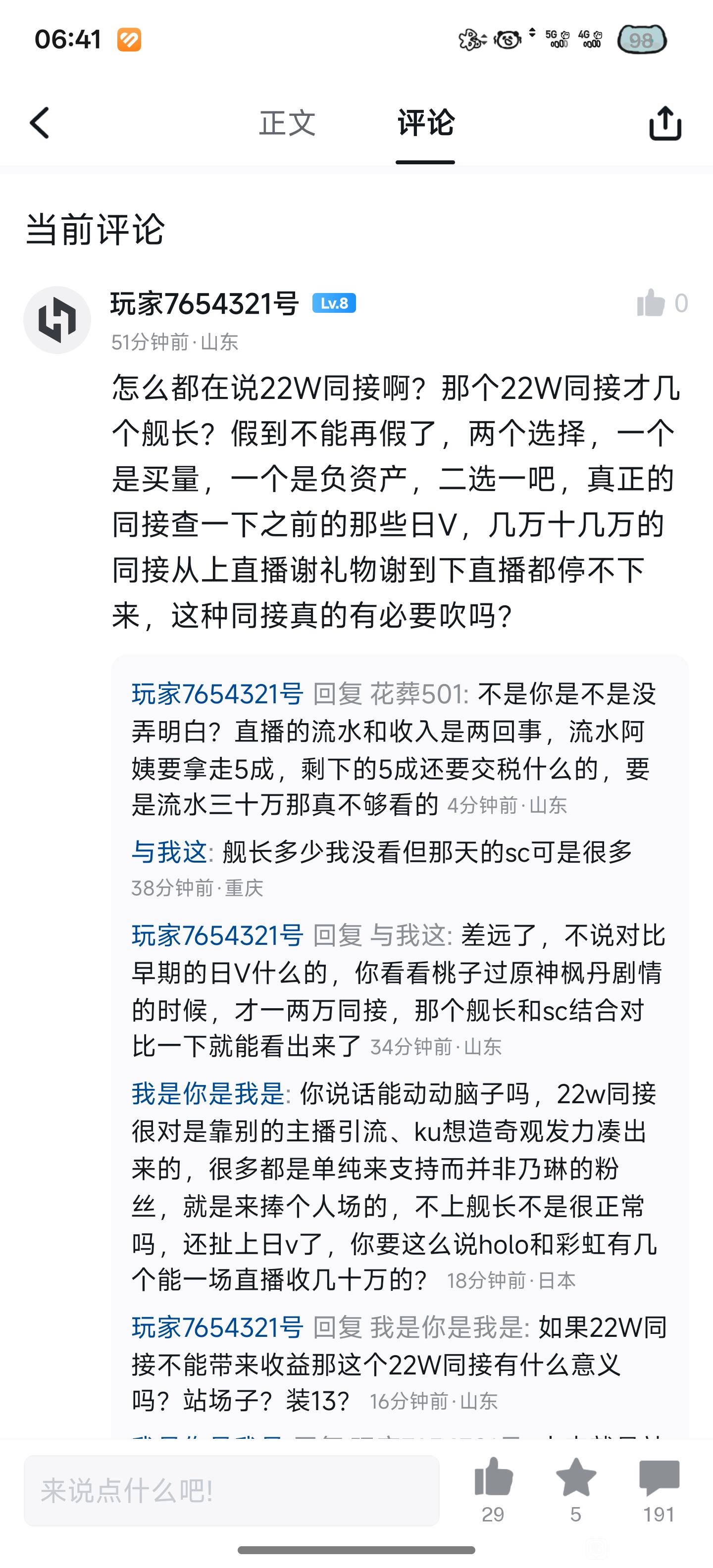The height and width of the screenshot is (1568, 713).
Task: Like the post with 29 thumbs up
Action: click(x=493, y=1479)
